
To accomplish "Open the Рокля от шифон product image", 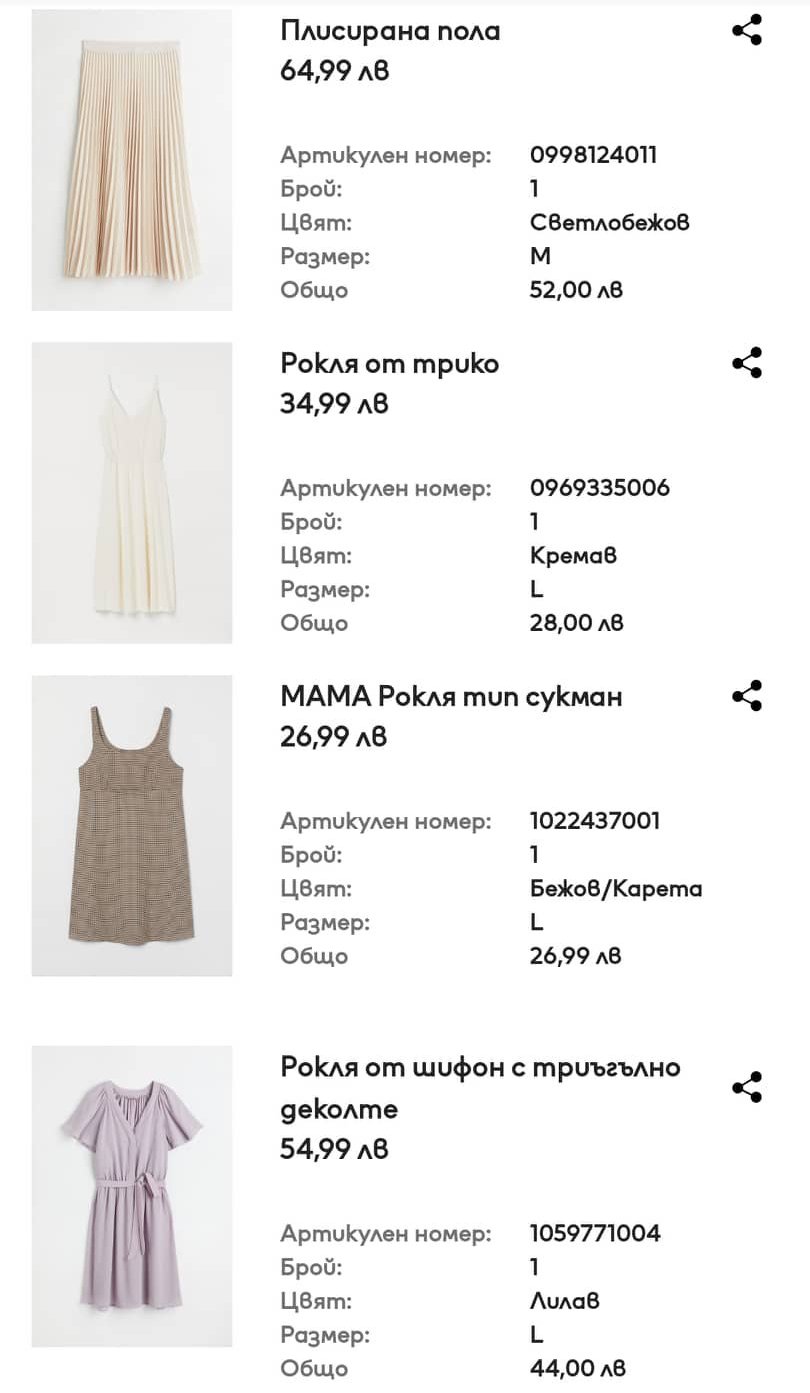I will point(132,1196).
